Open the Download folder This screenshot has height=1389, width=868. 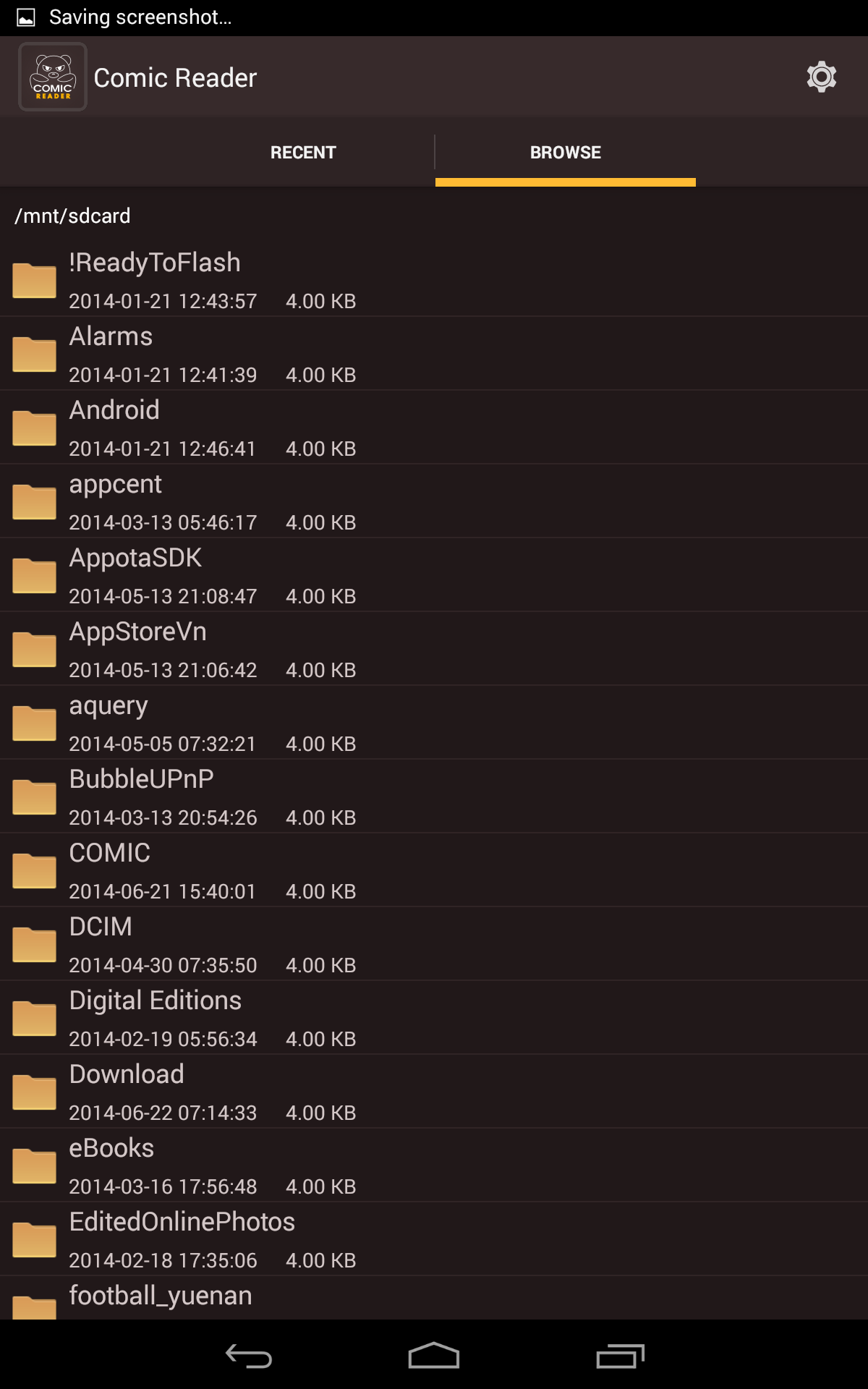tap(217, 1092)
